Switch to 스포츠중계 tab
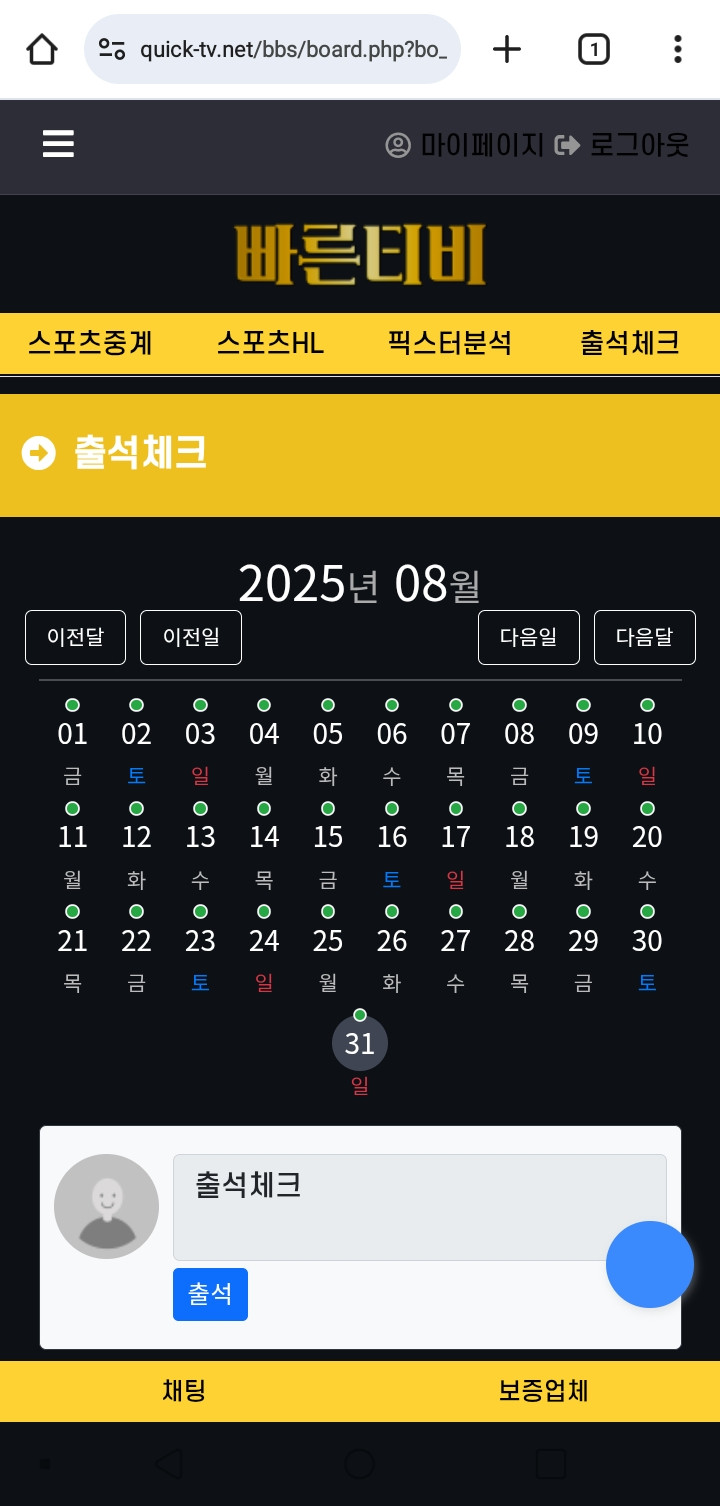Viewport: 720px width, 1506px height. pyautogui.click(x=90, y=343)
